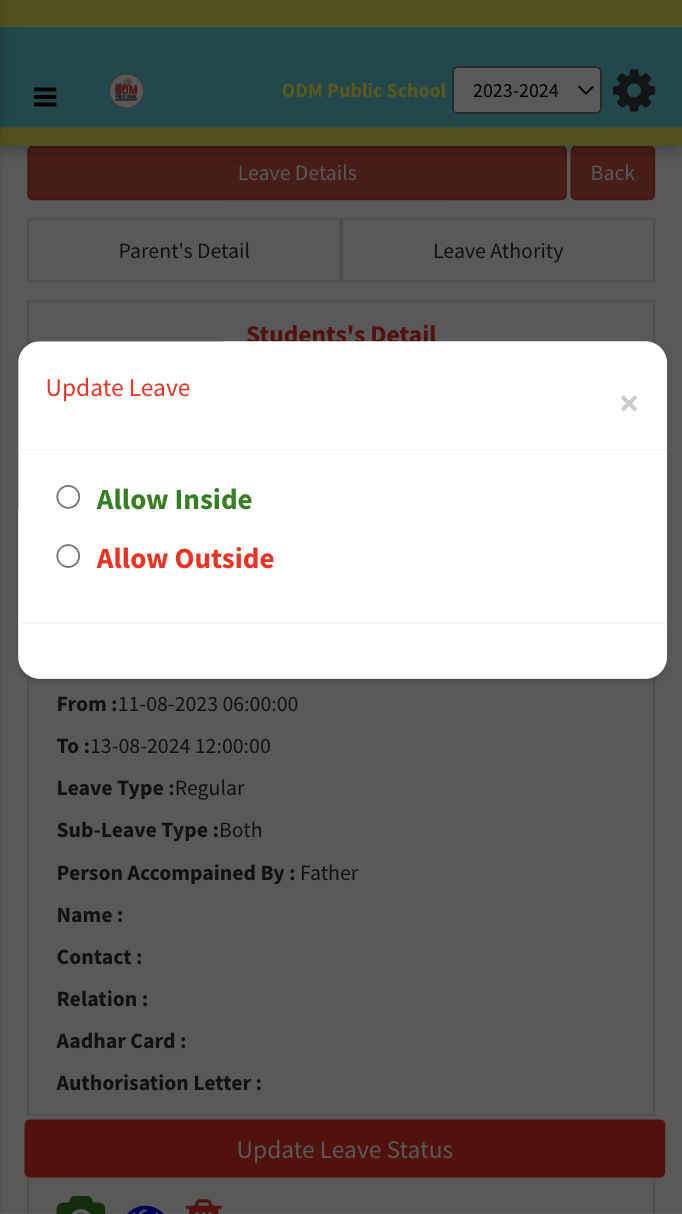
Task: Close the Update Leave dialog
Action: [x=628, y=403]
